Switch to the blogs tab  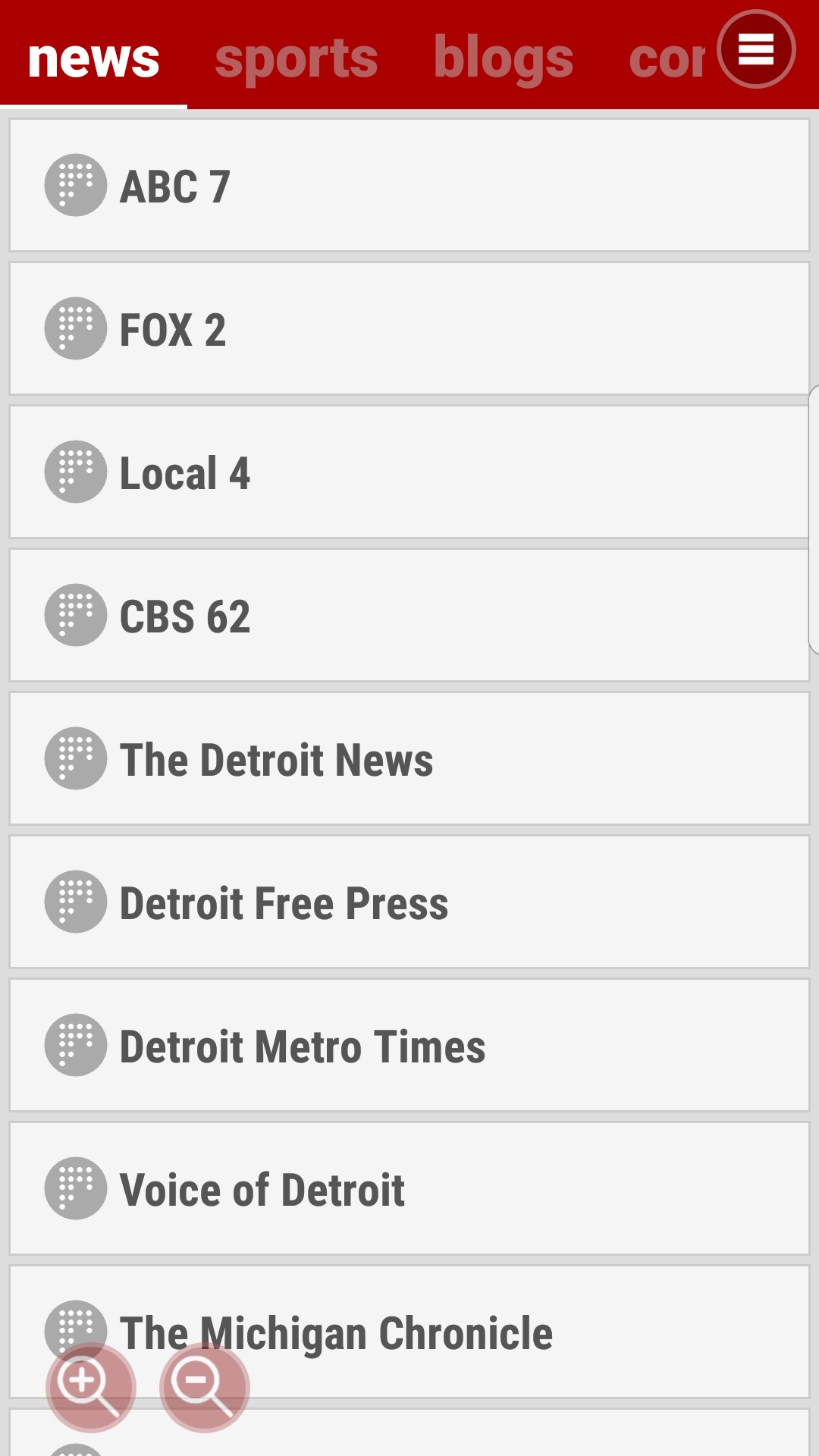click(x=503, y=59)
